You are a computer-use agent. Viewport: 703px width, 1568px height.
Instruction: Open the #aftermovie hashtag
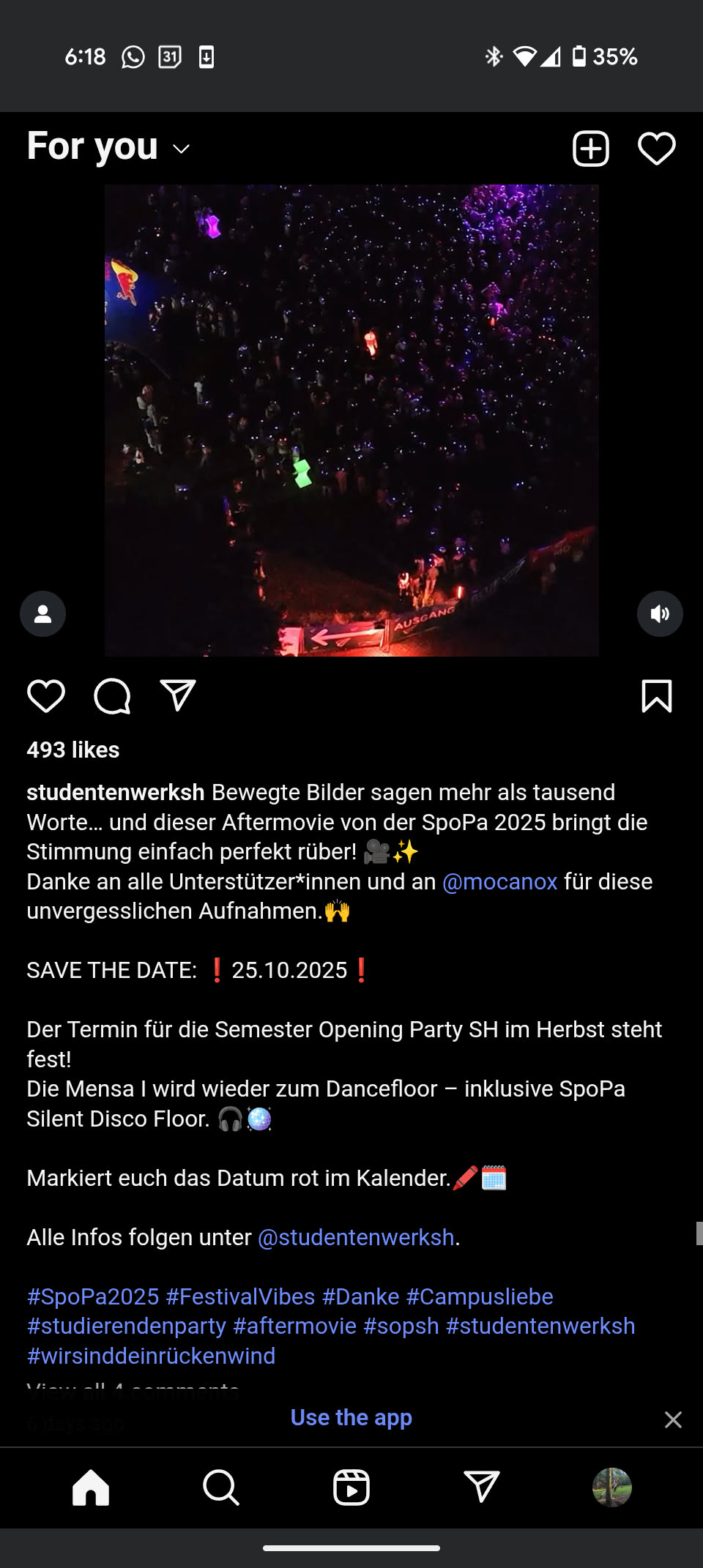294,1326
